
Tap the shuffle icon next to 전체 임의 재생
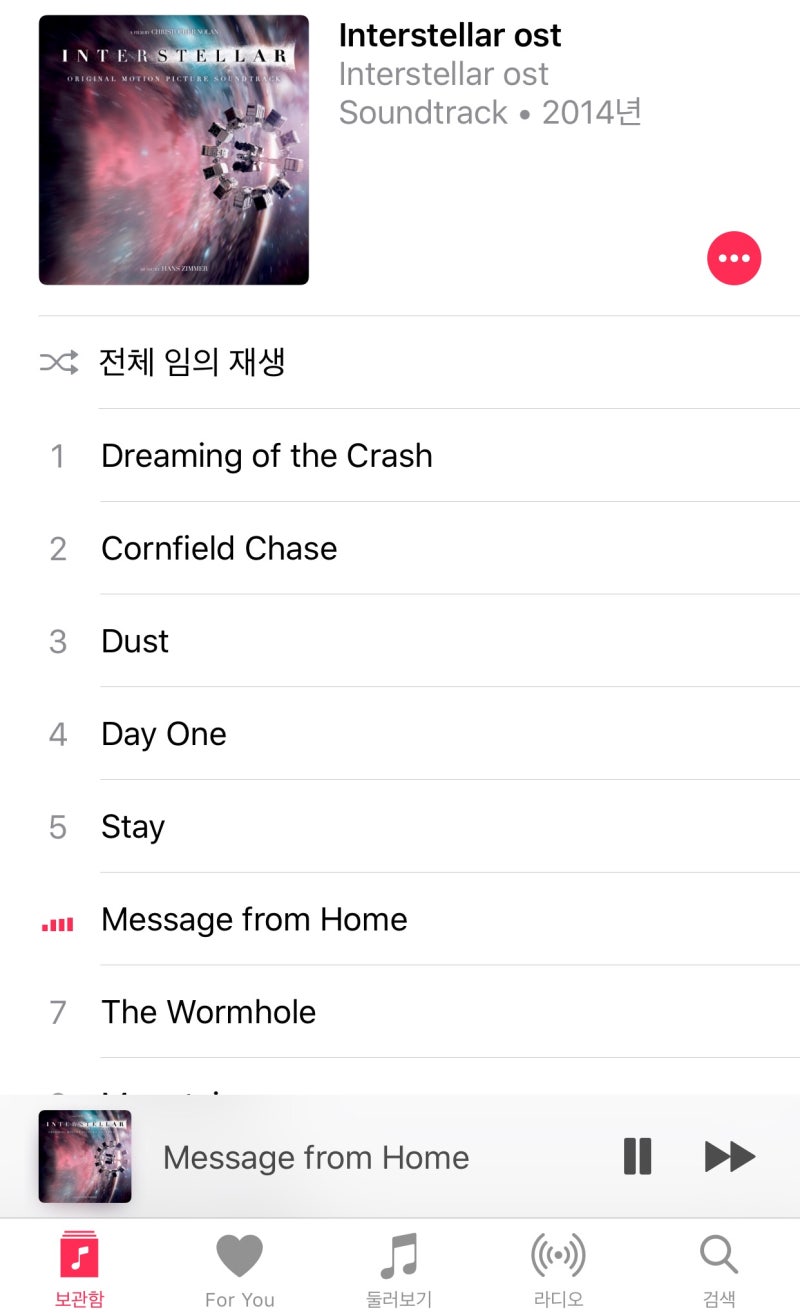point(60,363)
